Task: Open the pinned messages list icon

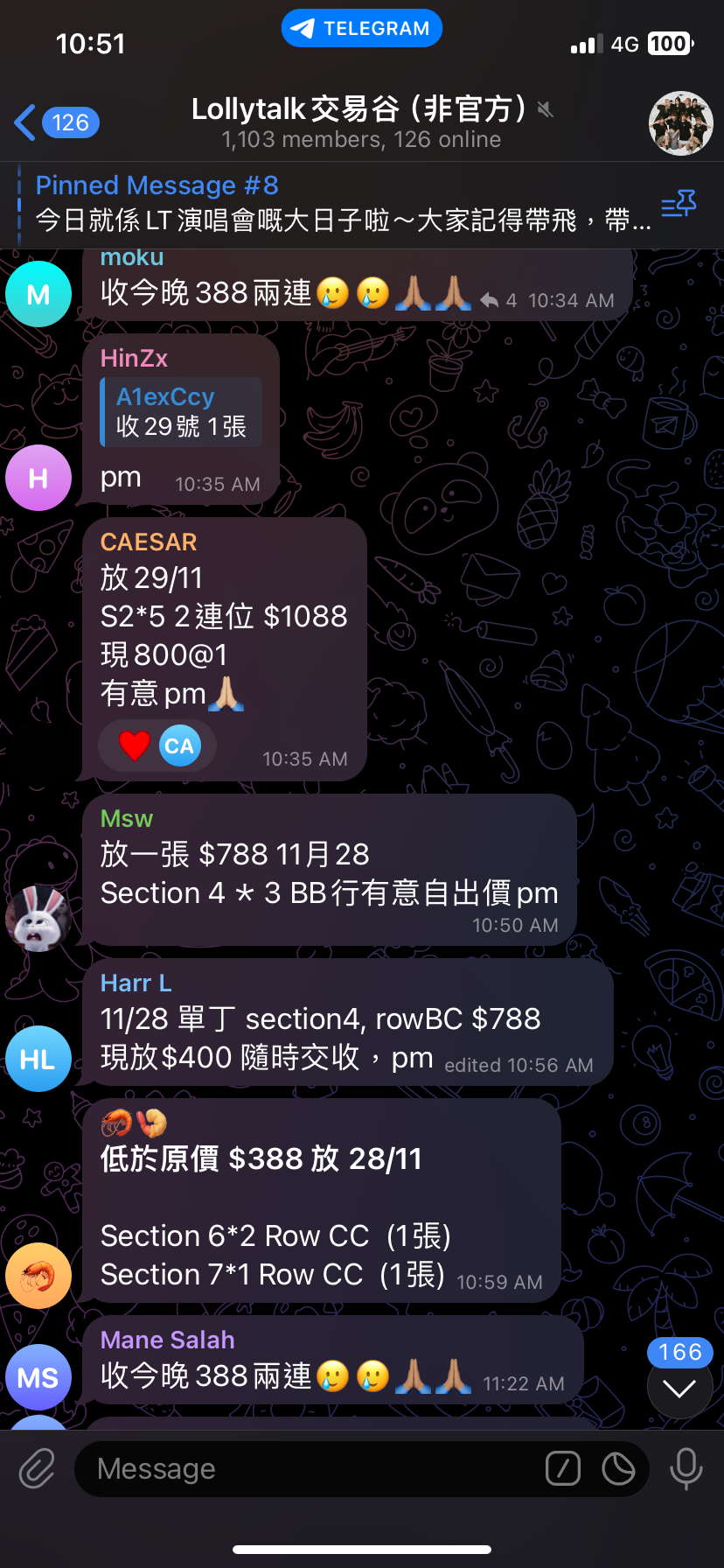Action: [678, 202]
